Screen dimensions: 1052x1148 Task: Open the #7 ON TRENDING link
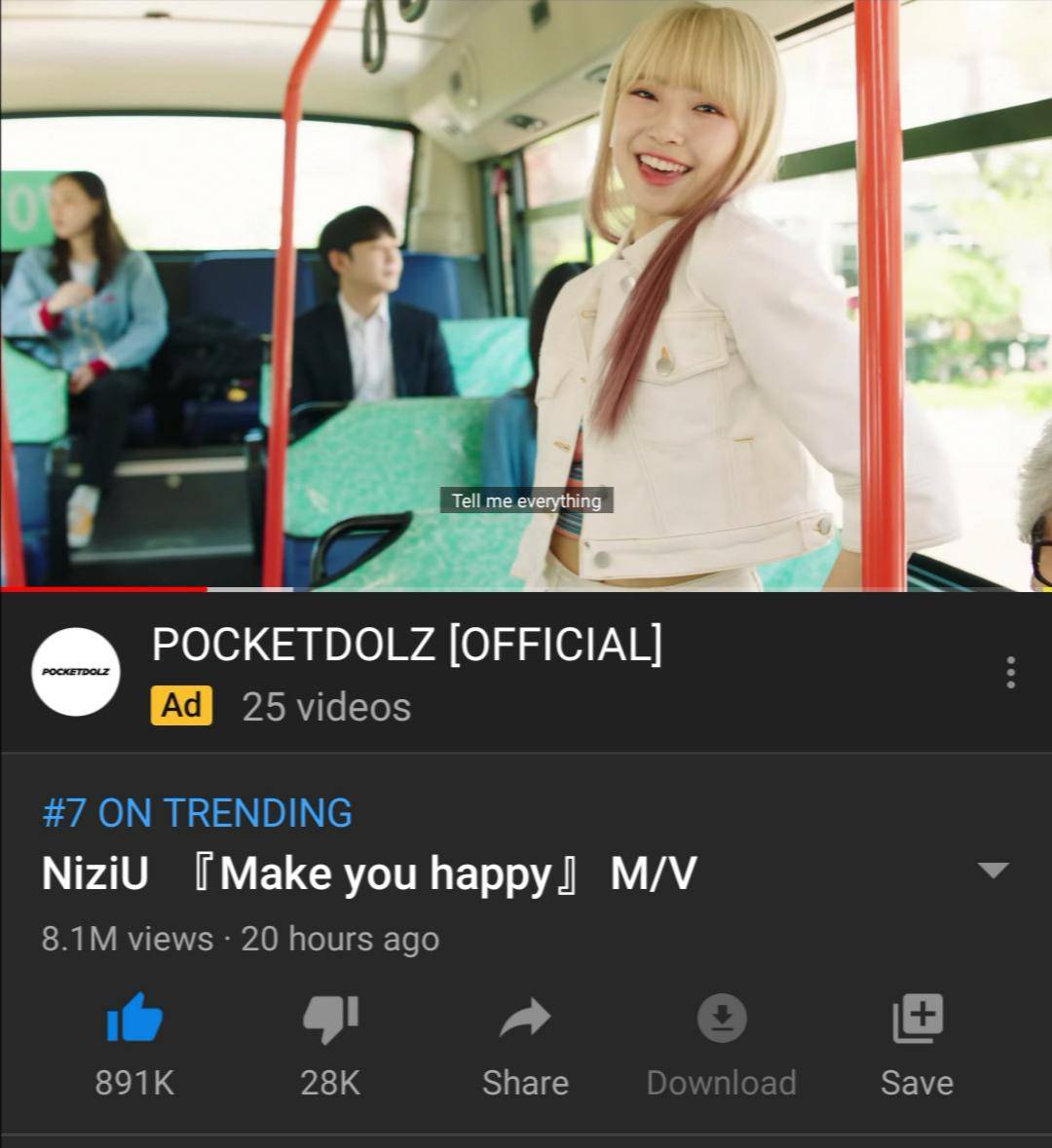tap(198, 813)
